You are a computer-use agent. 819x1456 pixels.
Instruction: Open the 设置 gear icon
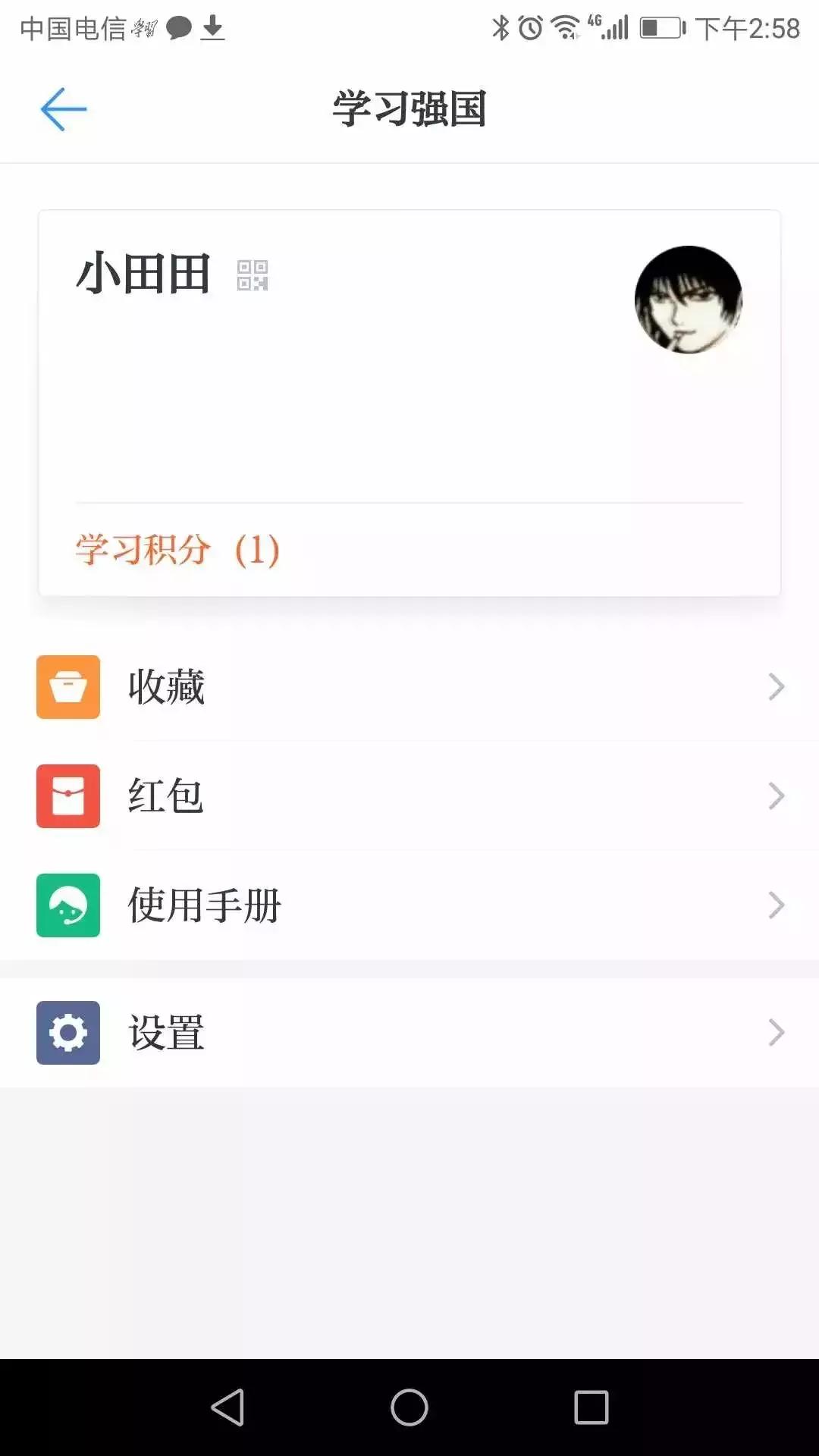click(x=67, y=1032)
